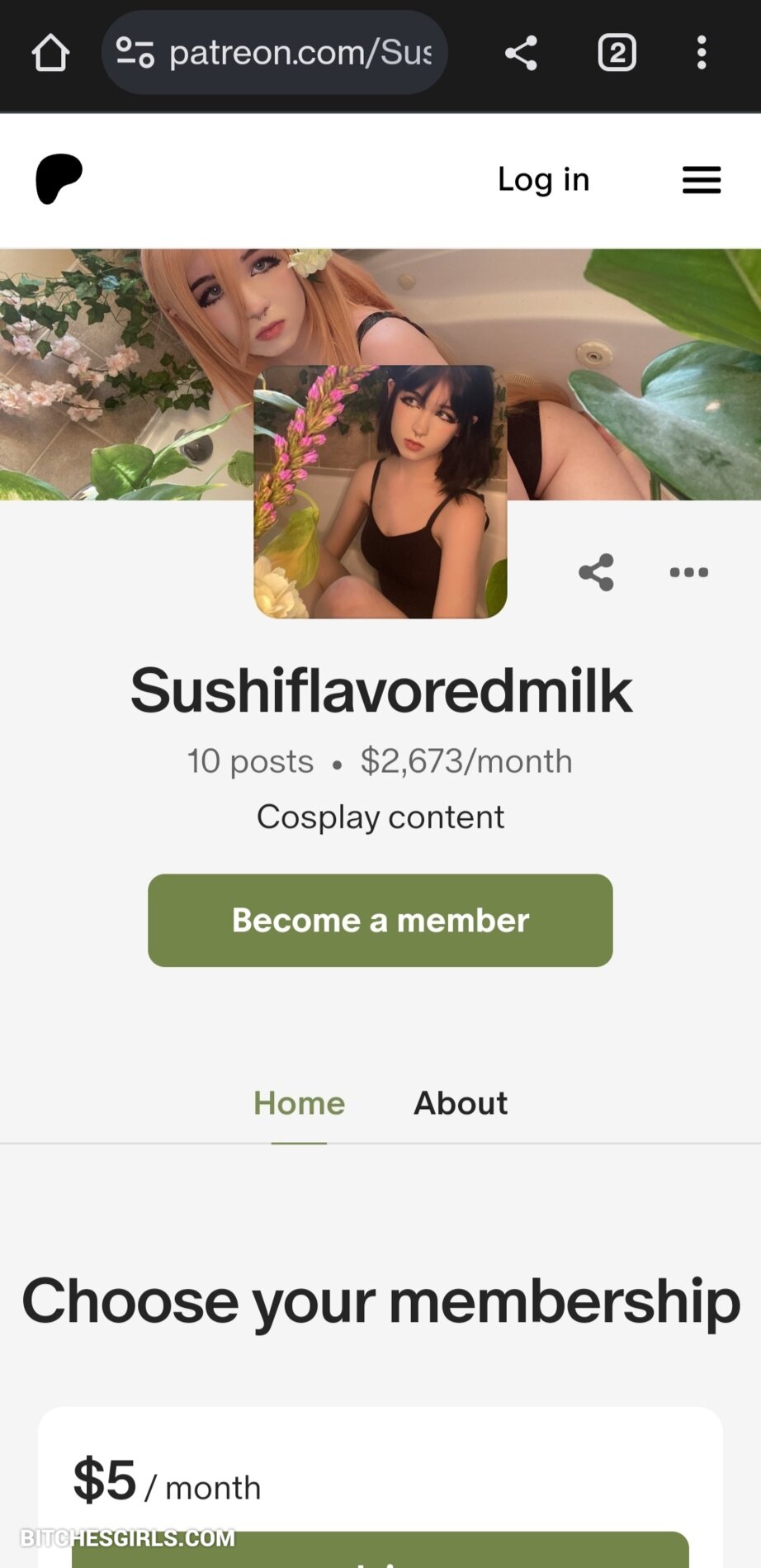761x1568 pixels.
Task: Switch to the About tab
Action: click(x=460, y=1103)
